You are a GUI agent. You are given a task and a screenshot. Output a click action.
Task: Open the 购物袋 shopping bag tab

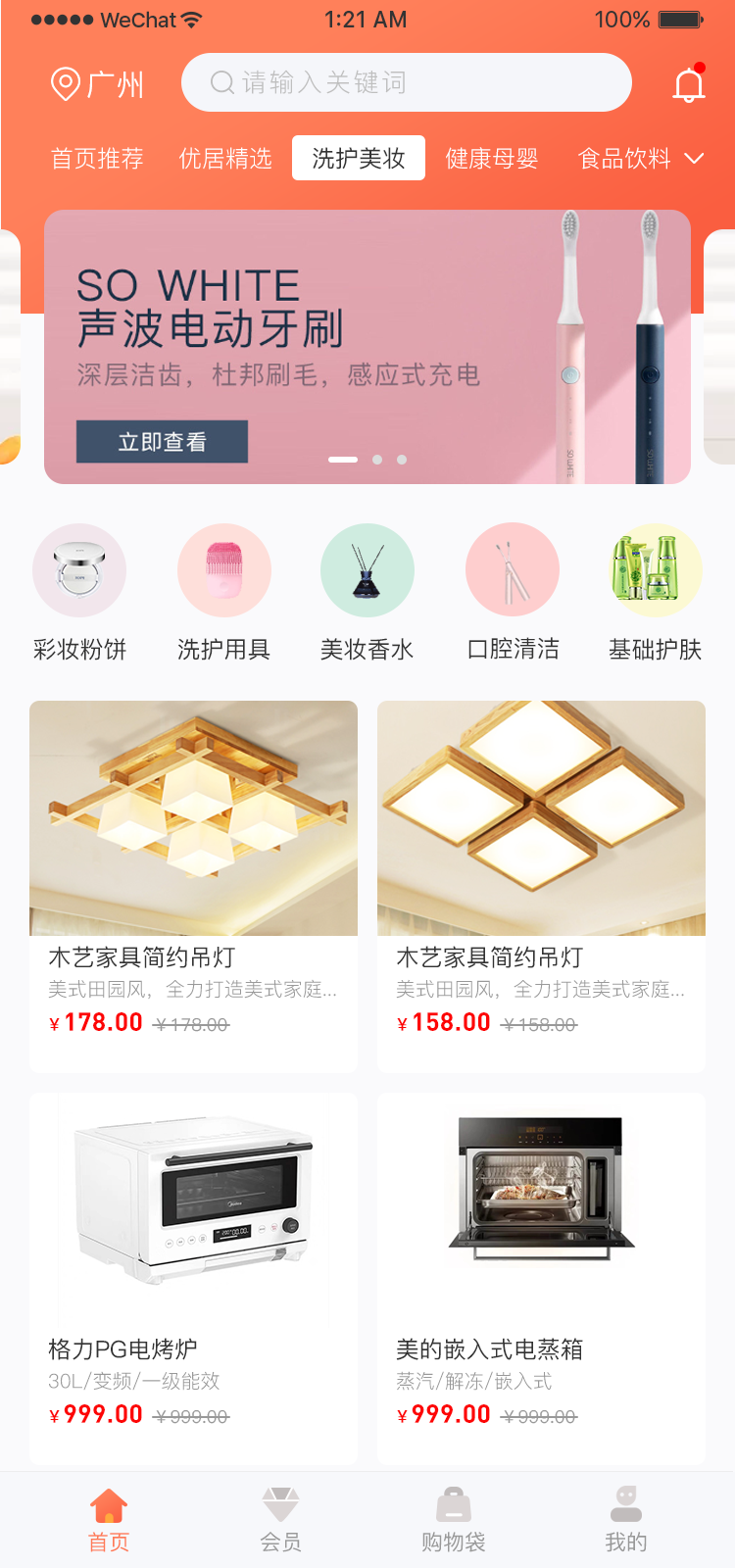(453, 1520)
